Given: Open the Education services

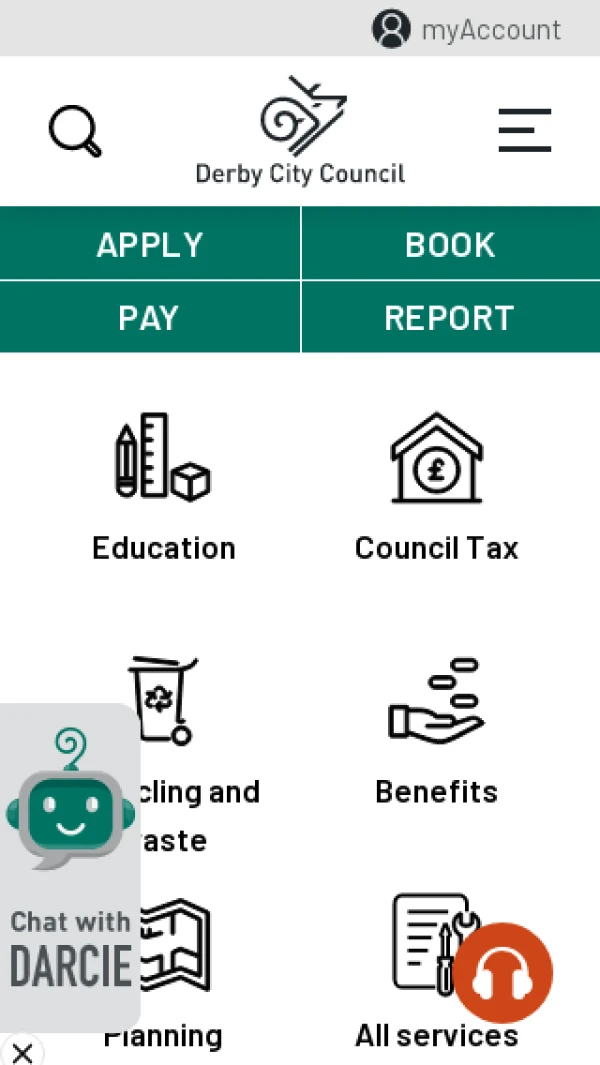Looking at the screenshot, I should click(x=164, y=488).
